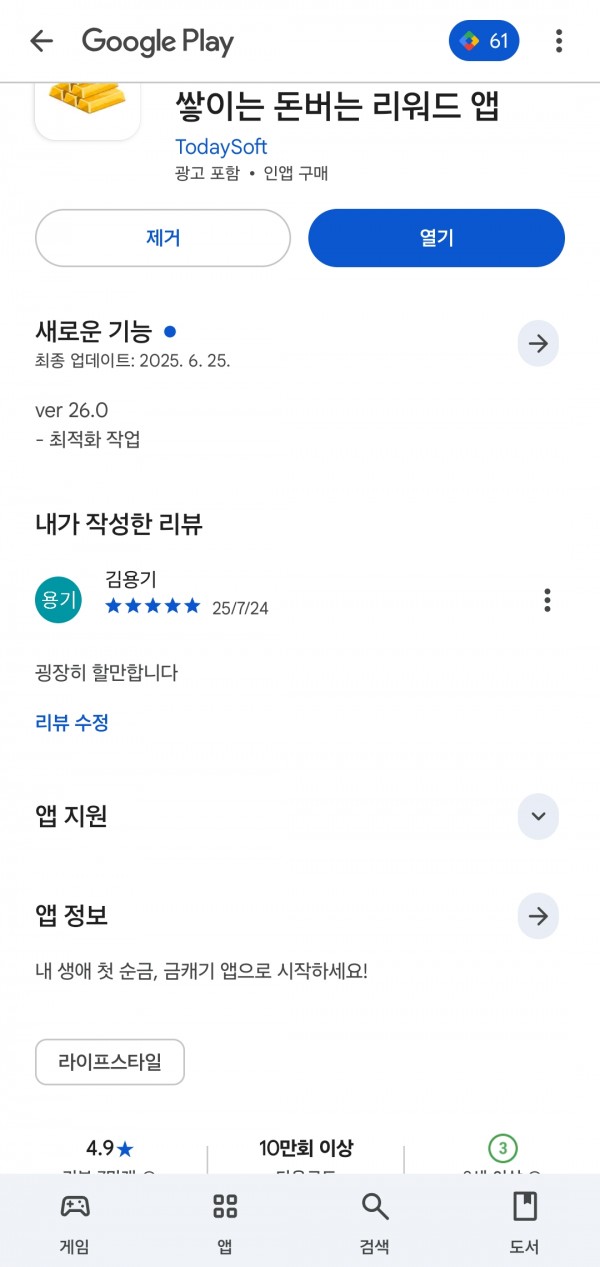Open the TodaySoft developer page

click(x=221, y=146)
